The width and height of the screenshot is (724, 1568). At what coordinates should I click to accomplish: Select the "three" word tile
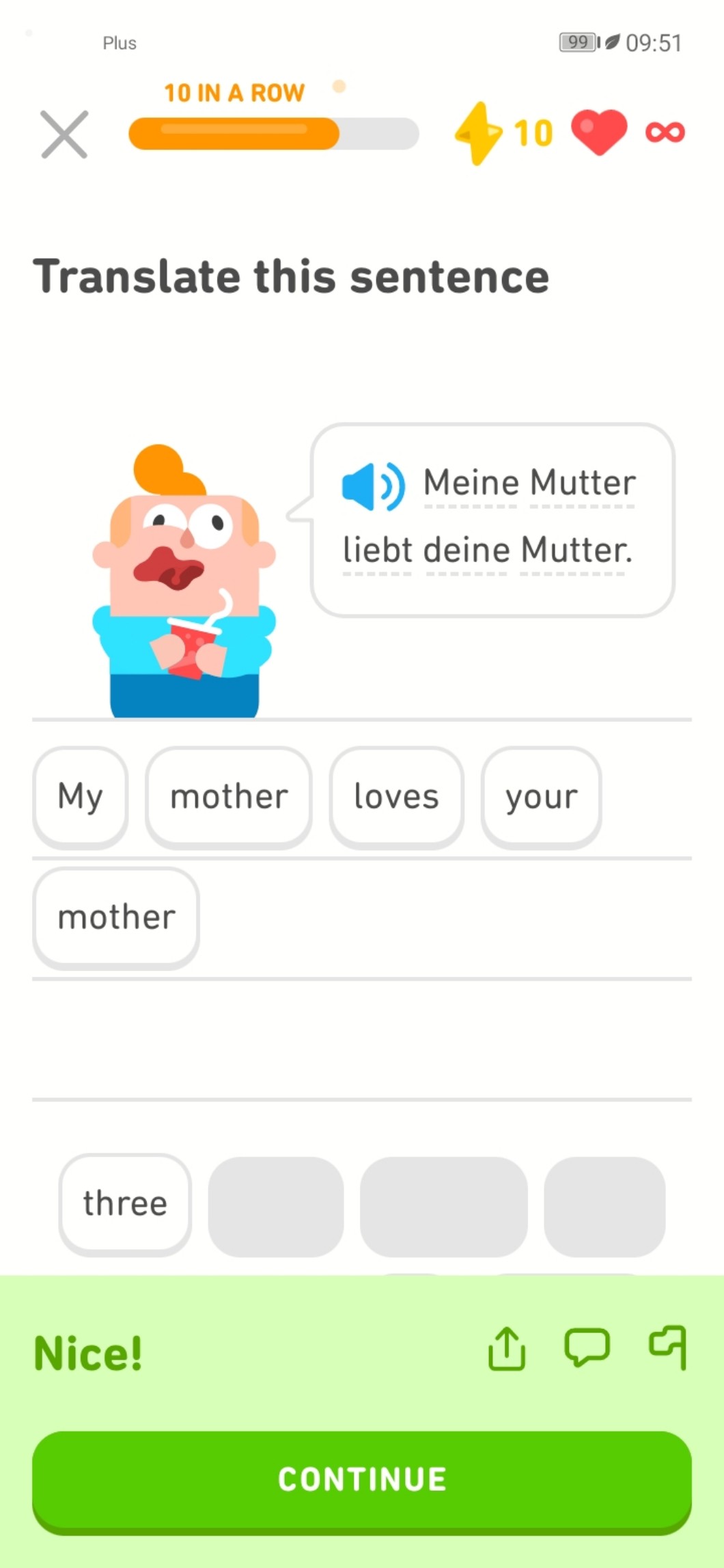[125, 1203]
